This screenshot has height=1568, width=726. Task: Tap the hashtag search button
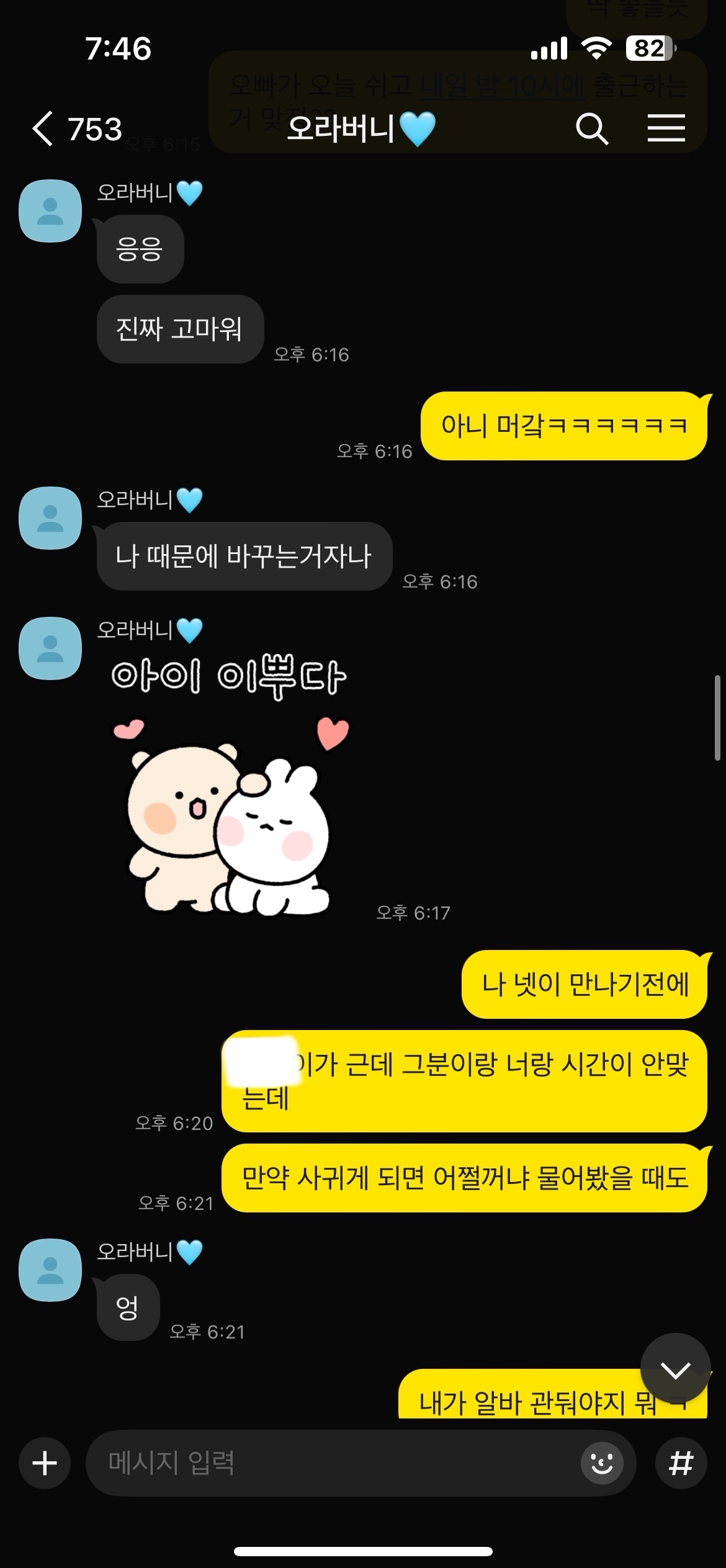[x=681, y=1463]
